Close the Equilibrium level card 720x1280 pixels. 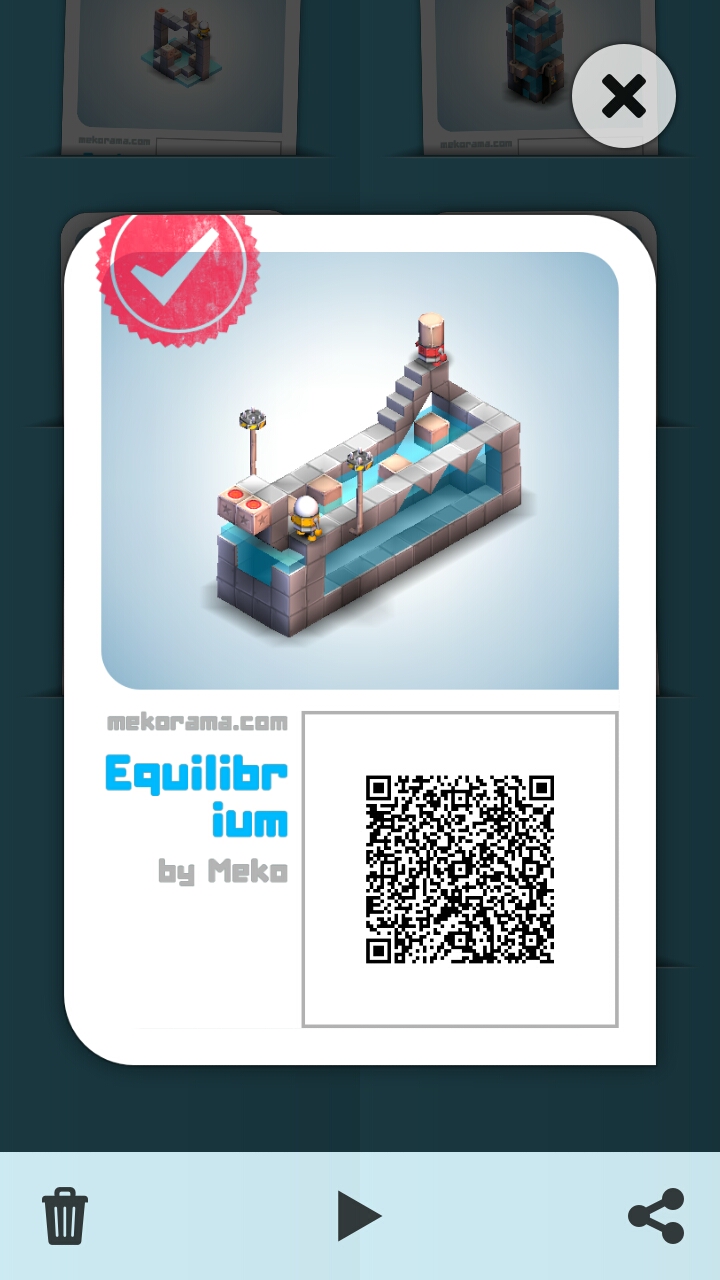tap(624, 96)
